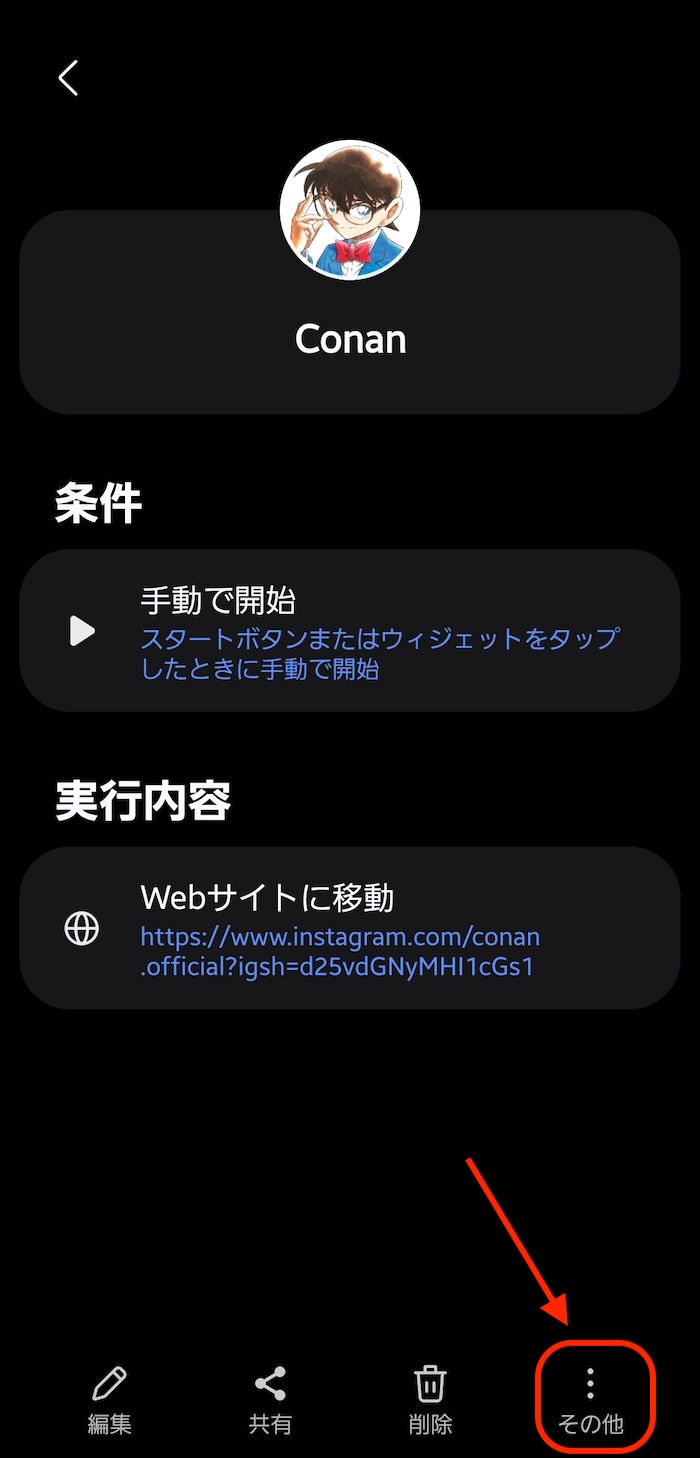
Task: Open the 手動で開始 condition row
Action: 350,631
